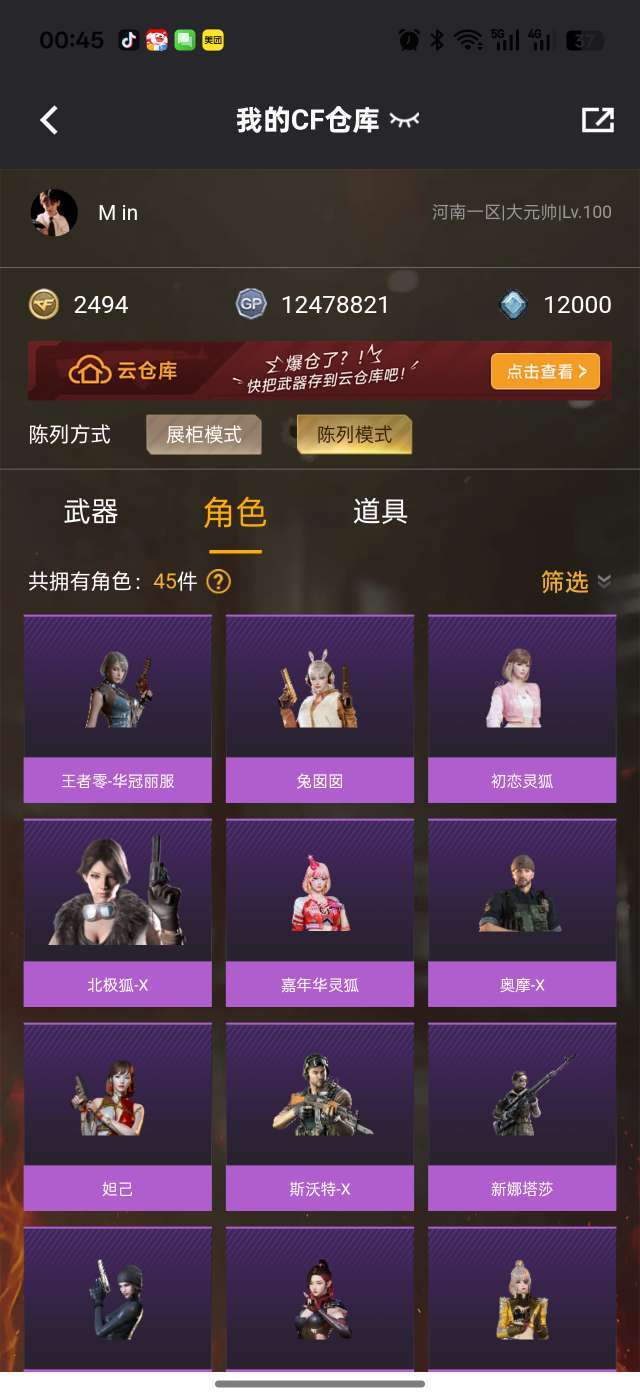The height and width of the screenshot is (1400, 640).
Task: Select 陈列模式 display option
Action: click(354, 435)
